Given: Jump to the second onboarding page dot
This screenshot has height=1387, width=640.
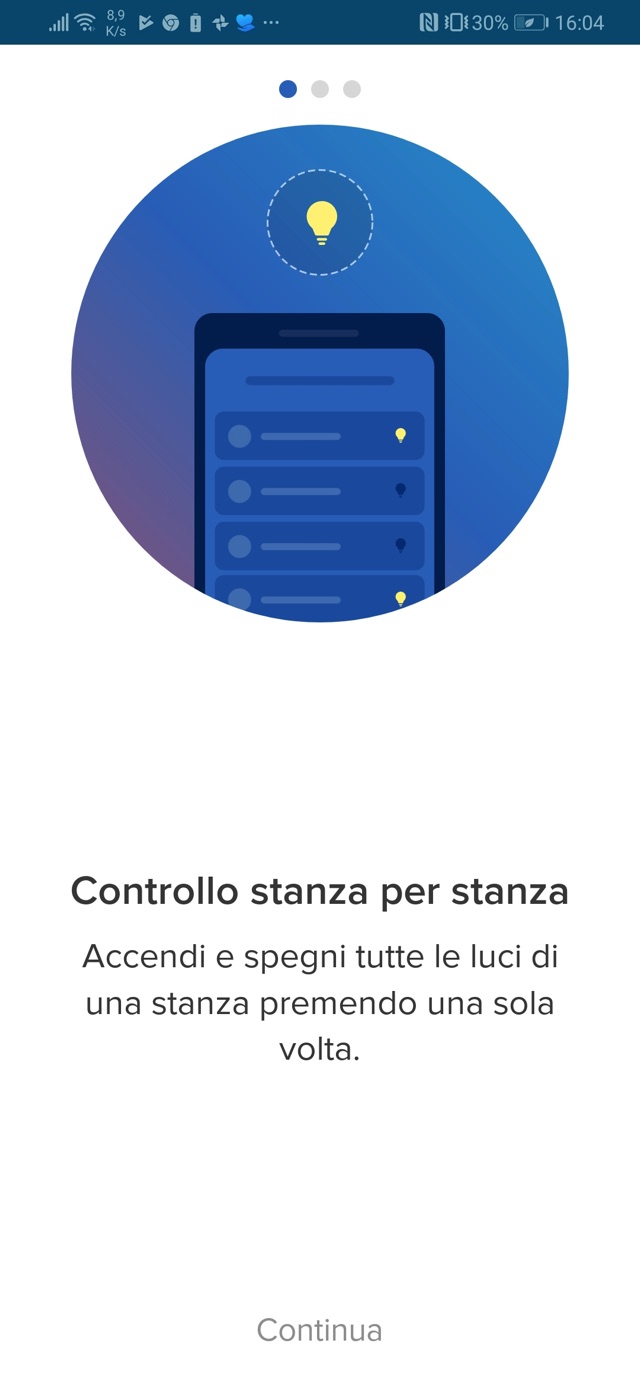Looking at the screenshot, I should [x=320, y=89].
